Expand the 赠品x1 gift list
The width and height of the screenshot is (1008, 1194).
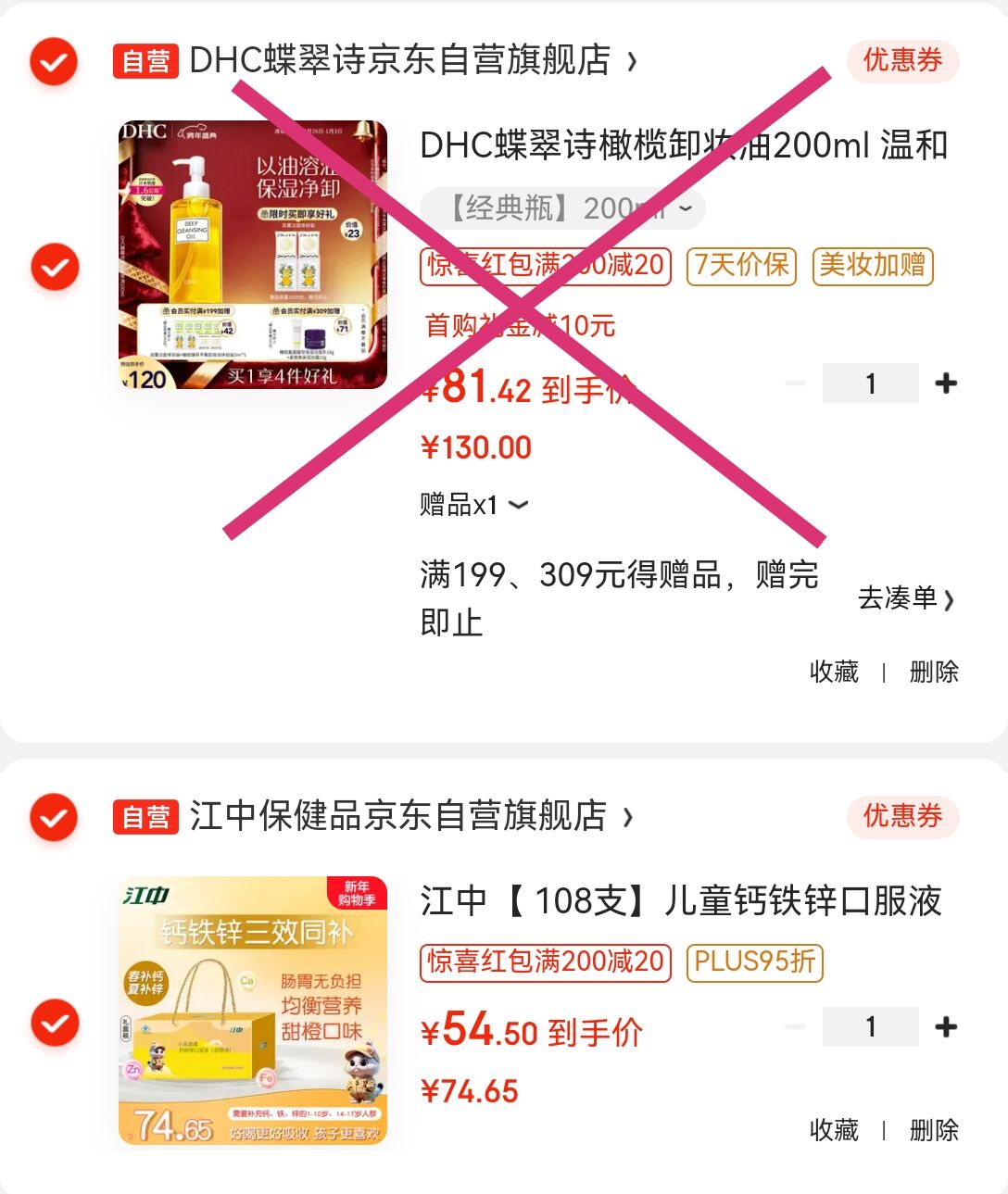473,505
